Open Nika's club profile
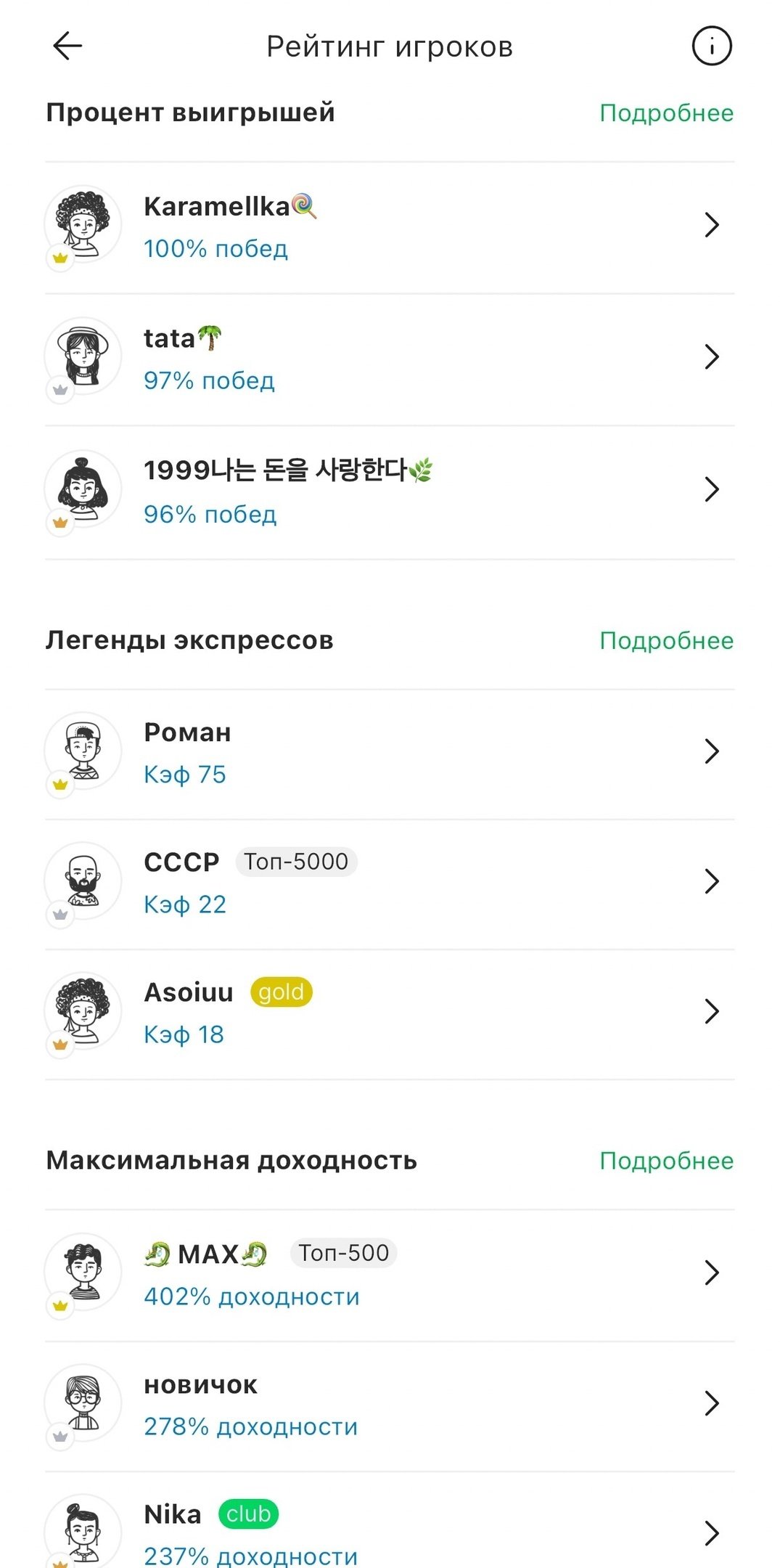This screenshot has height=1568, width=780. 389,1532
